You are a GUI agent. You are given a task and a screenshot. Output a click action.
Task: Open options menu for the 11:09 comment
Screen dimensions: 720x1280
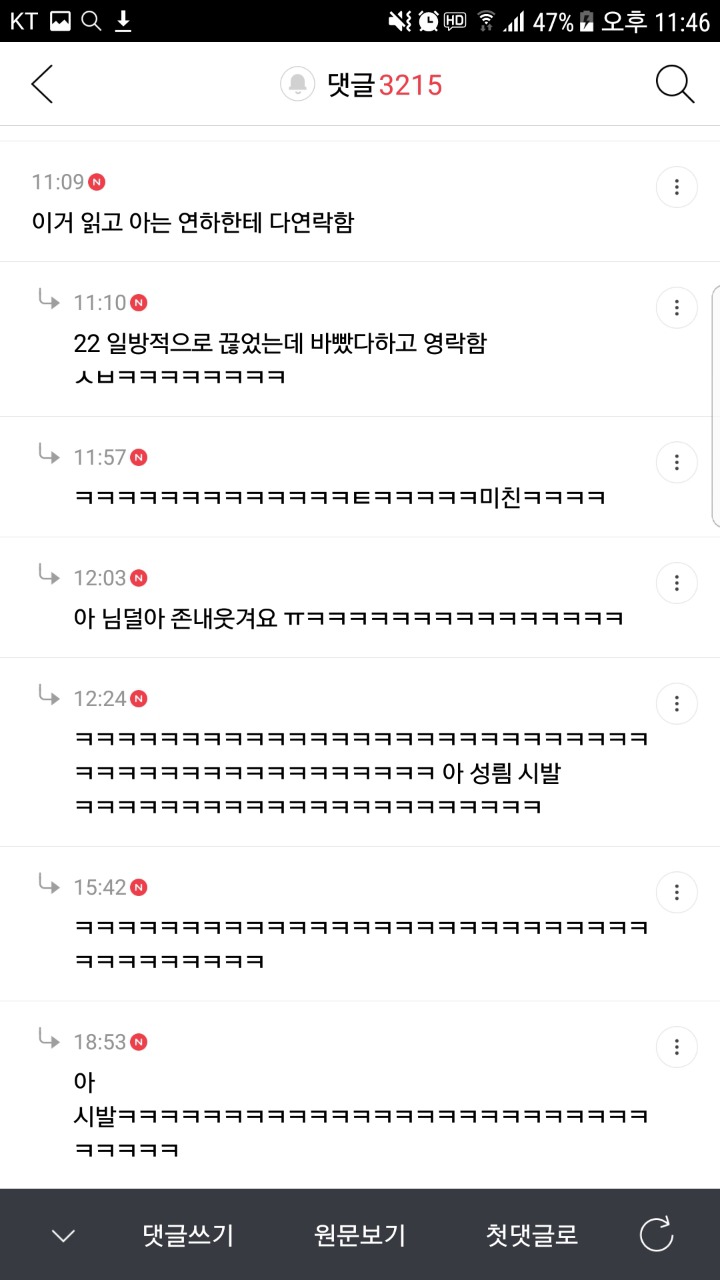tap(677, 187)
